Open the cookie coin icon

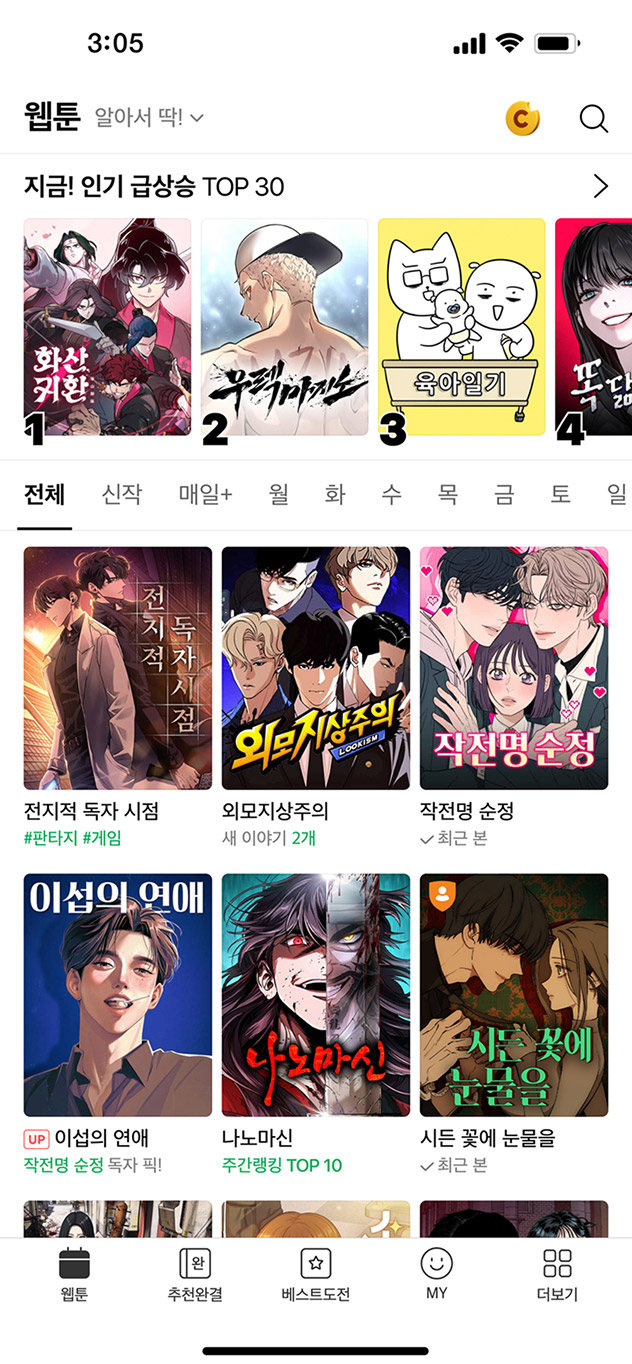coord(522,119)
